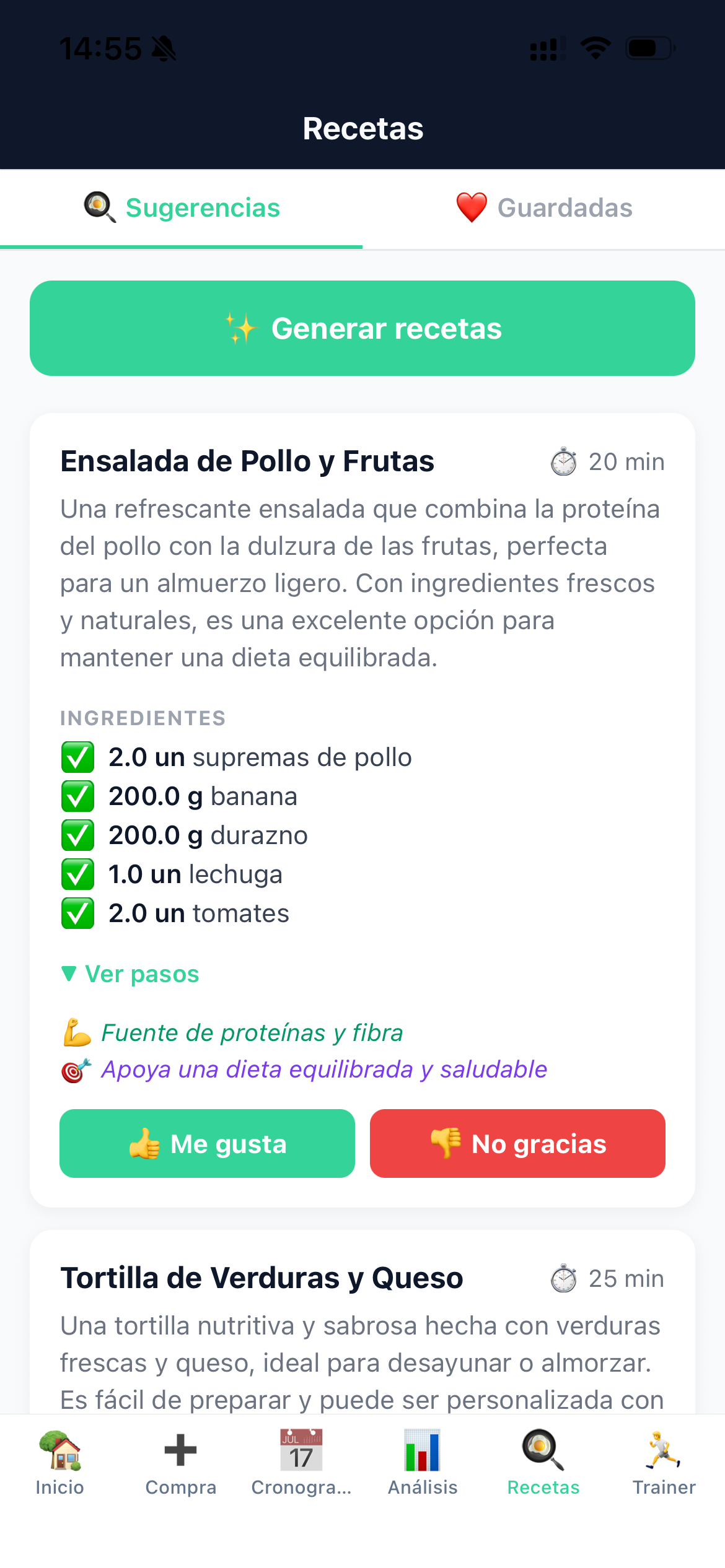This screenshot has width=725, height=1568.
Task: Switch to the Guardadas tab
Action: tap(544, 207)
